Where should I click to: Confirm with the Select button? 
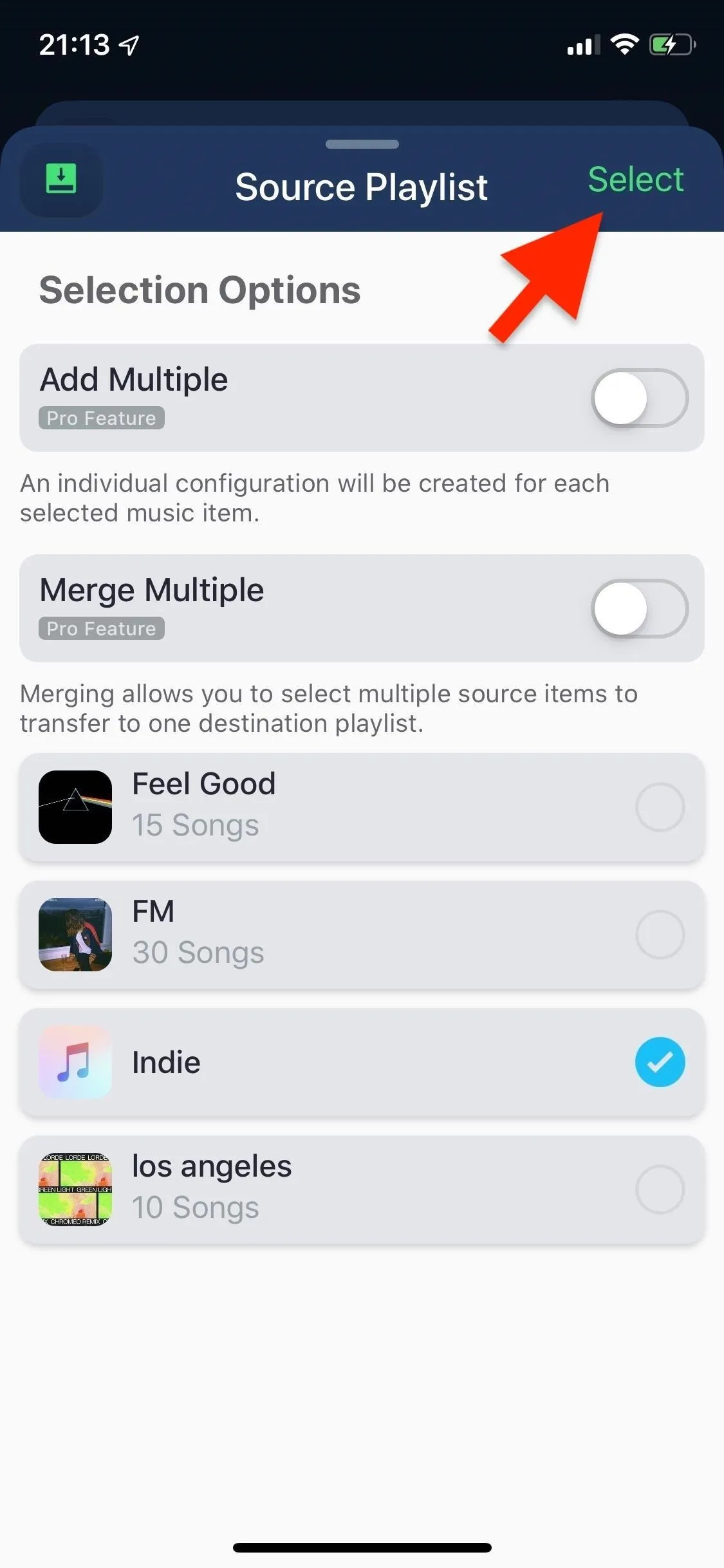pyautogui.click(x=635, y=180)
